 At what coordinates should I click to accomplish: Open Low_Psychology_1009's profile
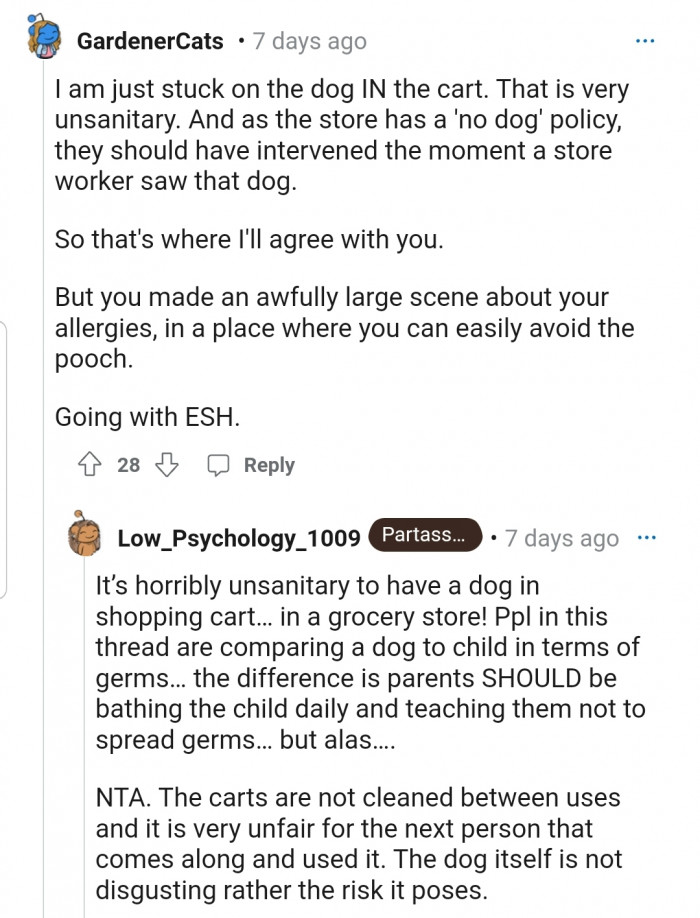click(x=238, y=538)
